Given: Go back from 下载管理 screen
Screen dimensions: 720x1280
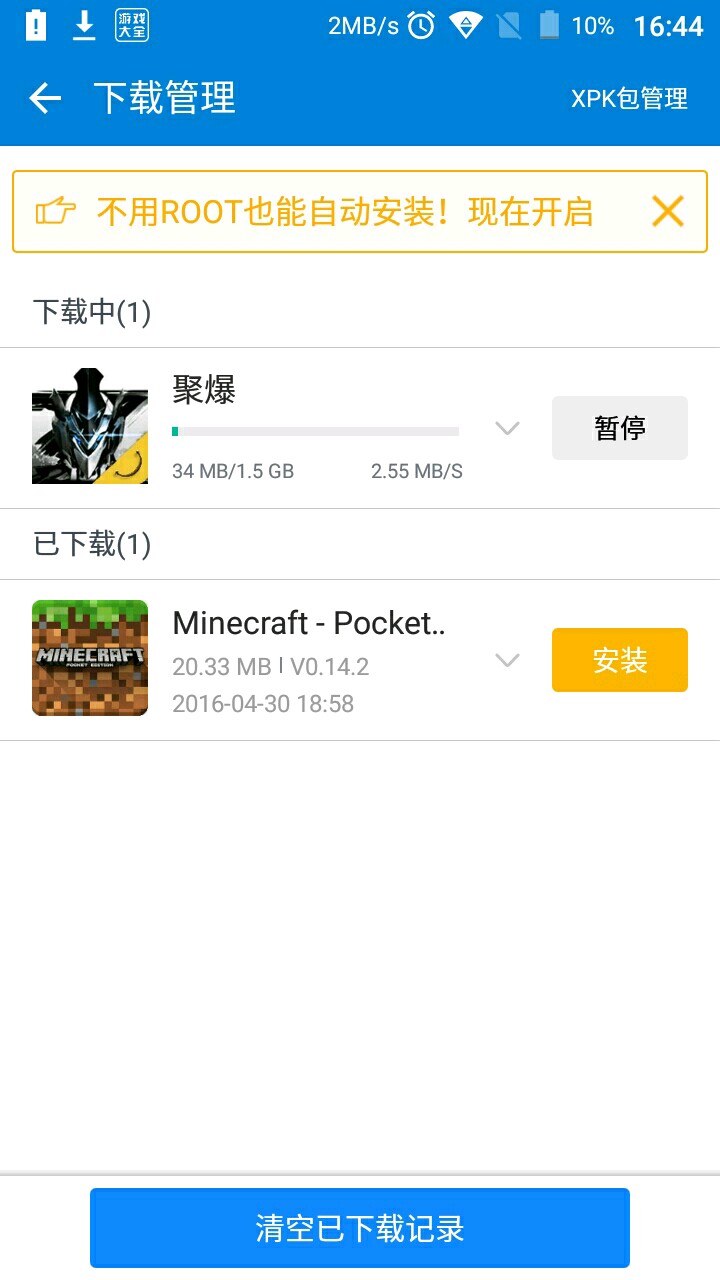Looking at the screenshot, I should pyautogui.click(x=45, y=98).
